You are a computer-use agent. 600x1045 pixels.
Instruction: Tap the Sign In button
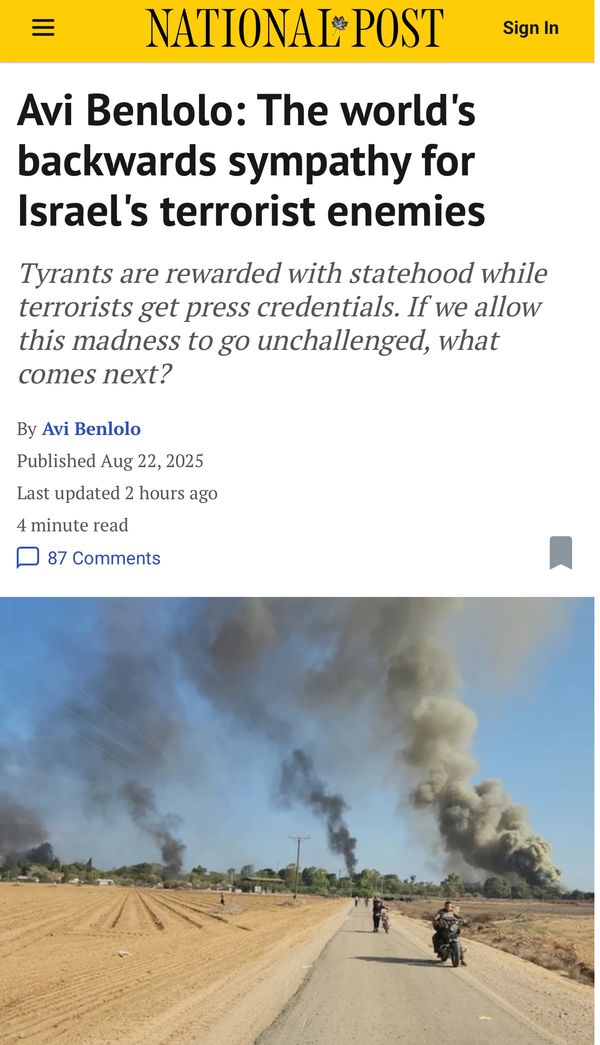tap(530, 28)
